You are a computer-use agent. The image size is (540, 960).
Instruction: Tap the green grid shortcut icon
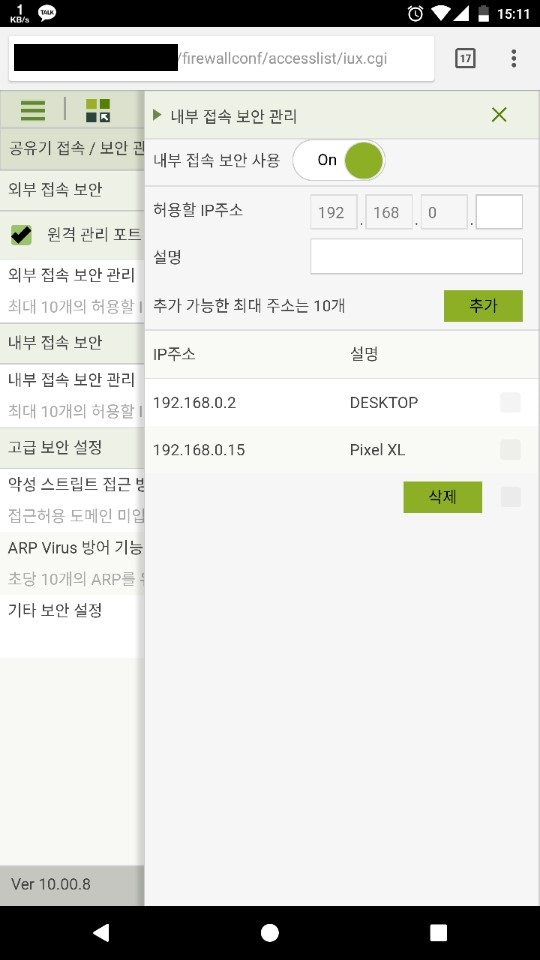[x=98, y=110]
